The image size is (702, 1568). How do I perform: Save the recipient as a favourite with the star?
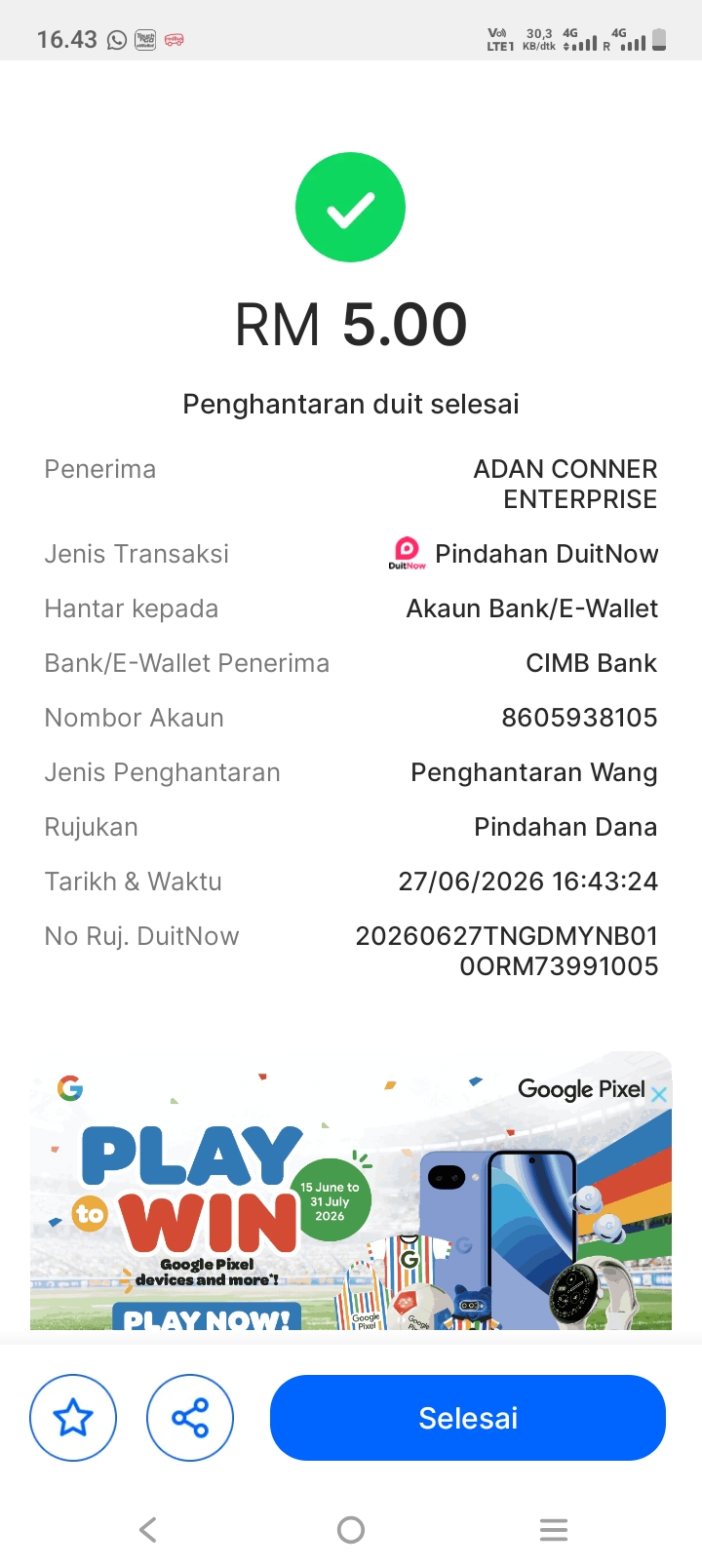click(73, 1418)
